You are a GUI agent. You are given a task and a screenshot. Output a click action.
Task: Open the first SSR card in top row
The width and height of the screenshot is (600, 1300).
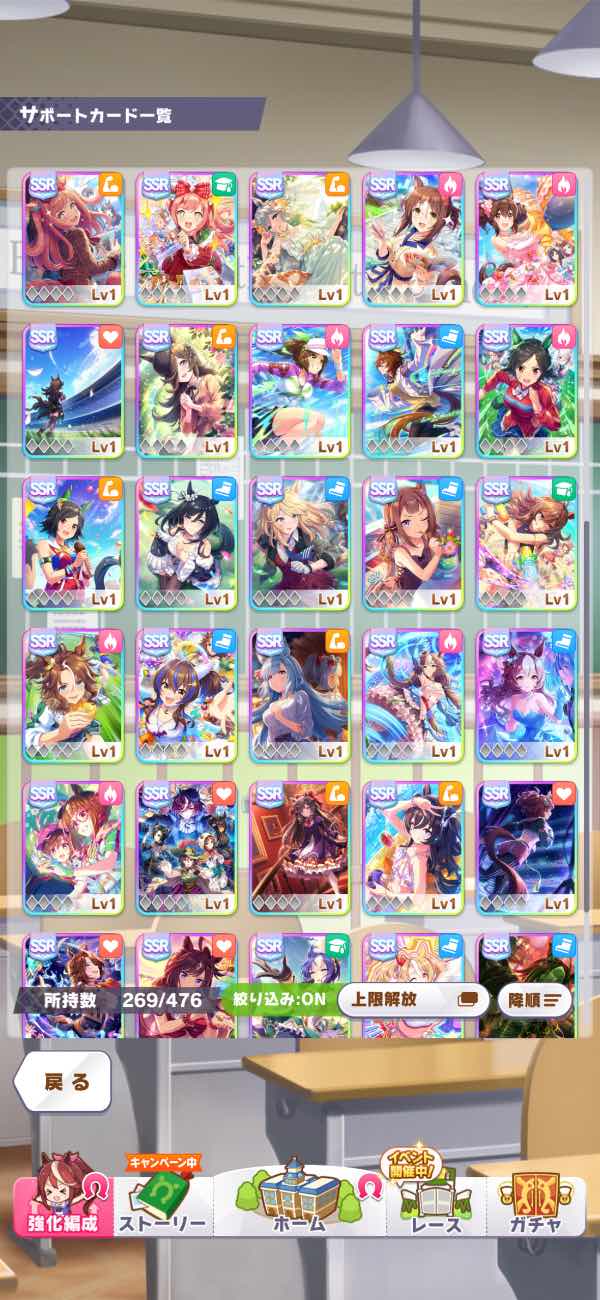74,239
